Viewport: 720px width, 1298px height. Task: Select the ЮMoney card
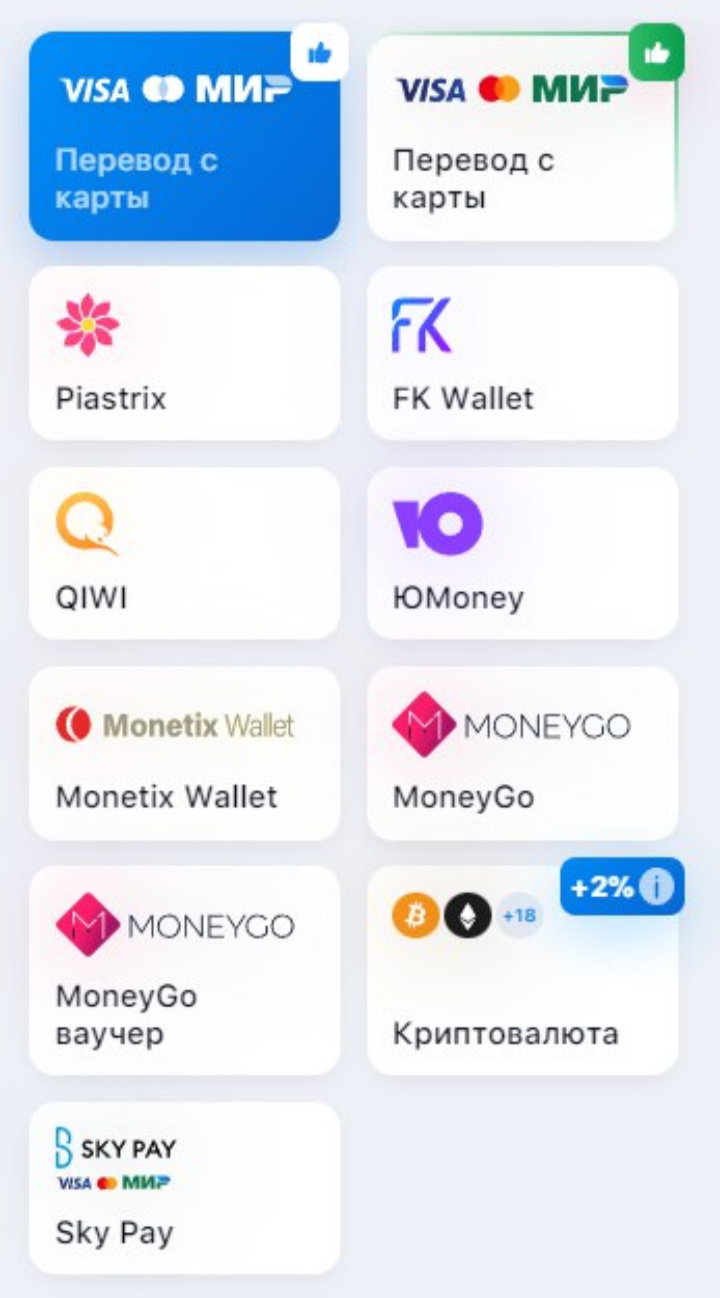click(522, 553)
